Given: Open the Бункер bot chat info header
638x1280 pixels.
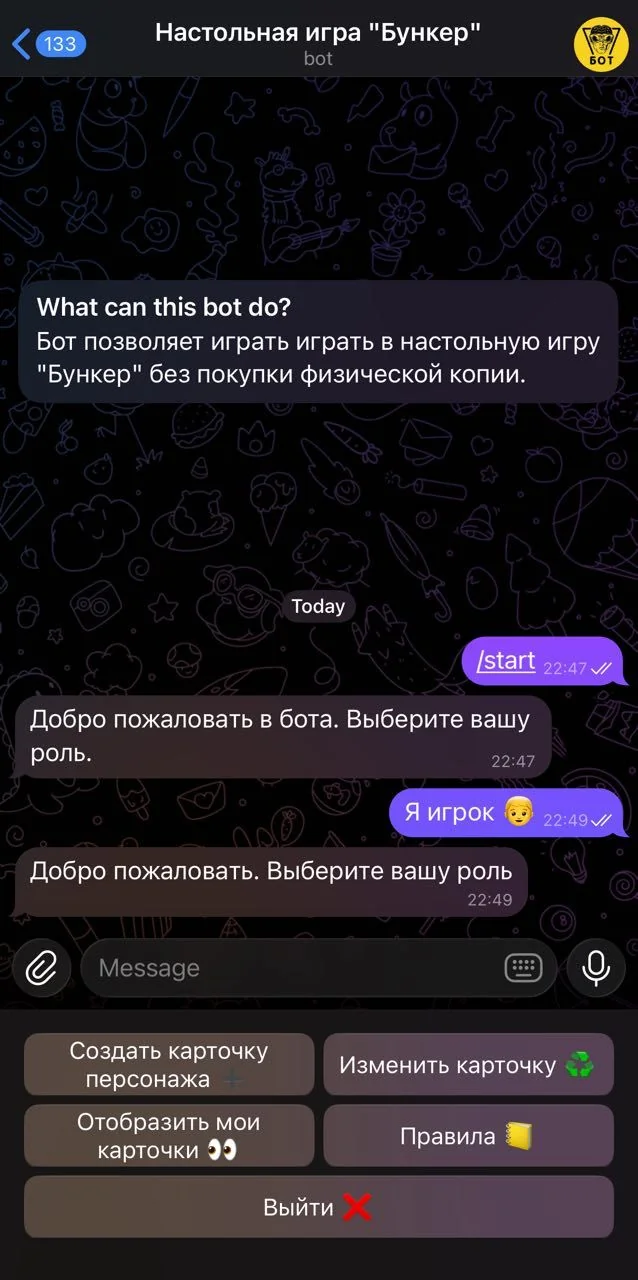Looking at the screenshot, I should click(x=318, y=44).
